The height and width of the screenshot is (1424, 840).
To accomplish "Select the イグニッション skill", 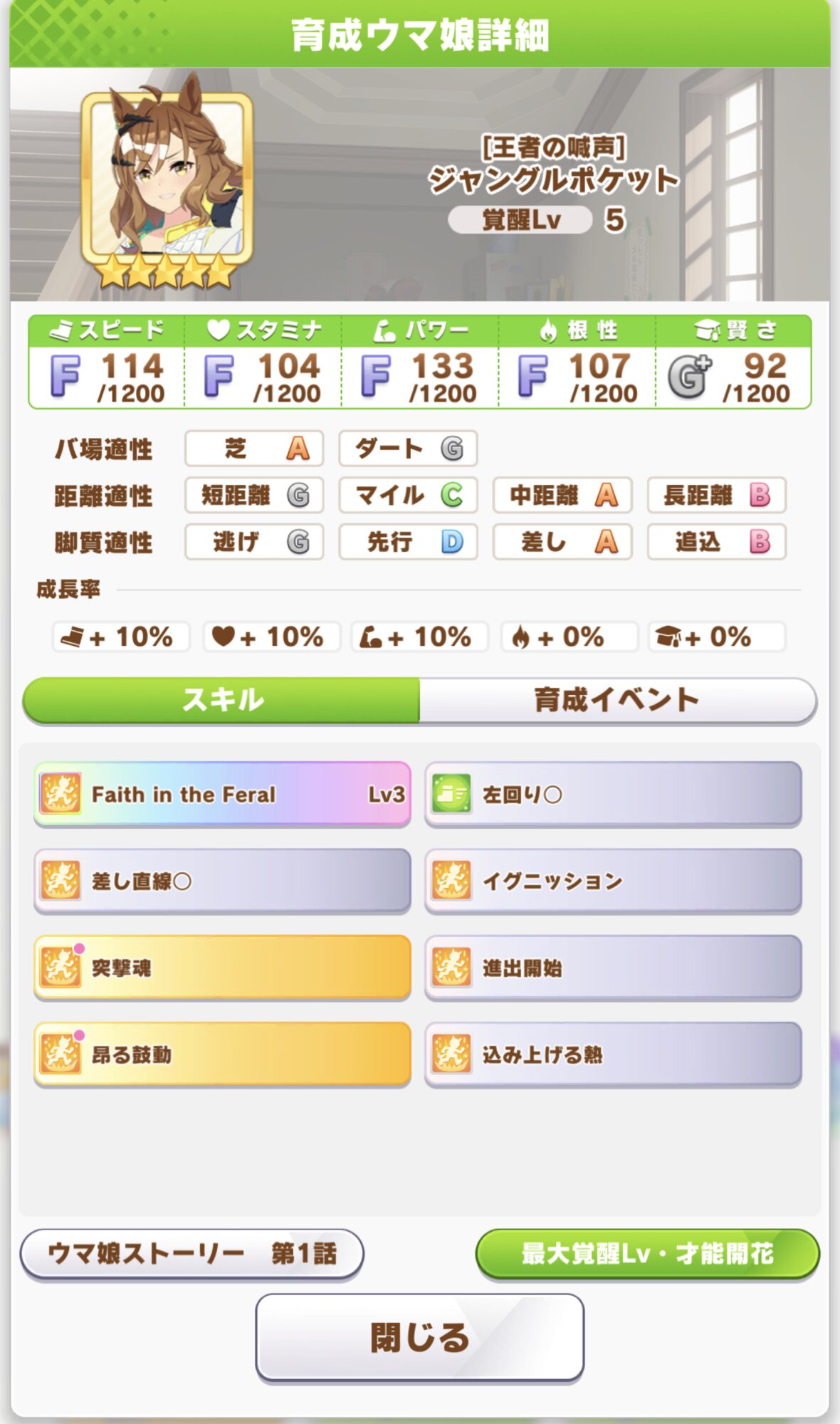I will coord(613,881).
